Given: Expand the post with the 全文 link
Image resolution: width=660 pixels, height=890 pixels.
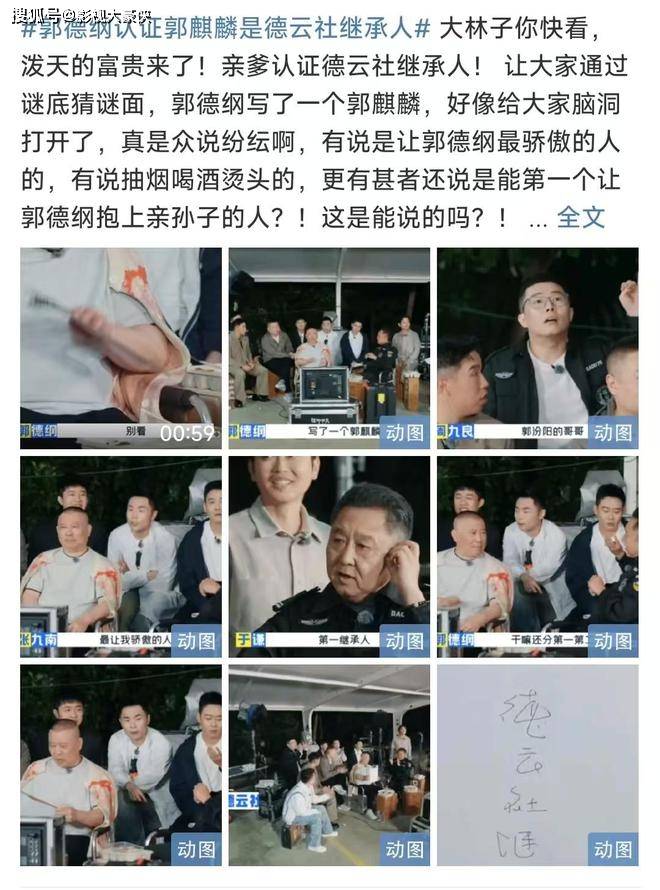Looking at the screenshot, I should (580, 217).
